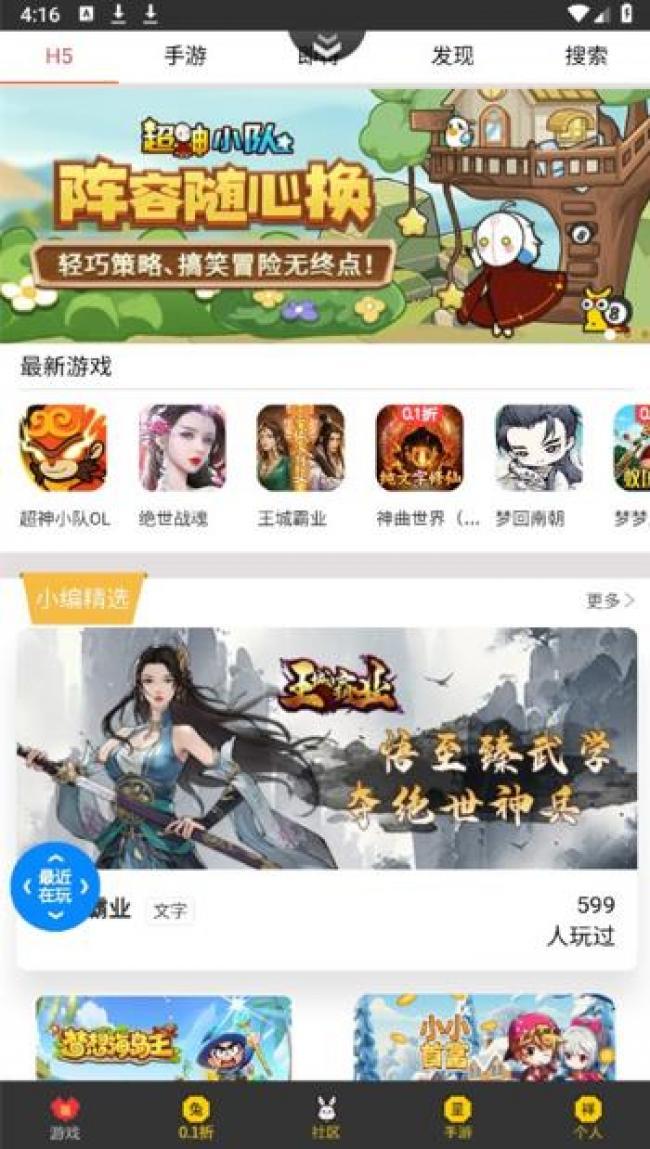Open the 梦想海岛王 game card
This screenshot has height=1149, width=650.
point(164,1037)
